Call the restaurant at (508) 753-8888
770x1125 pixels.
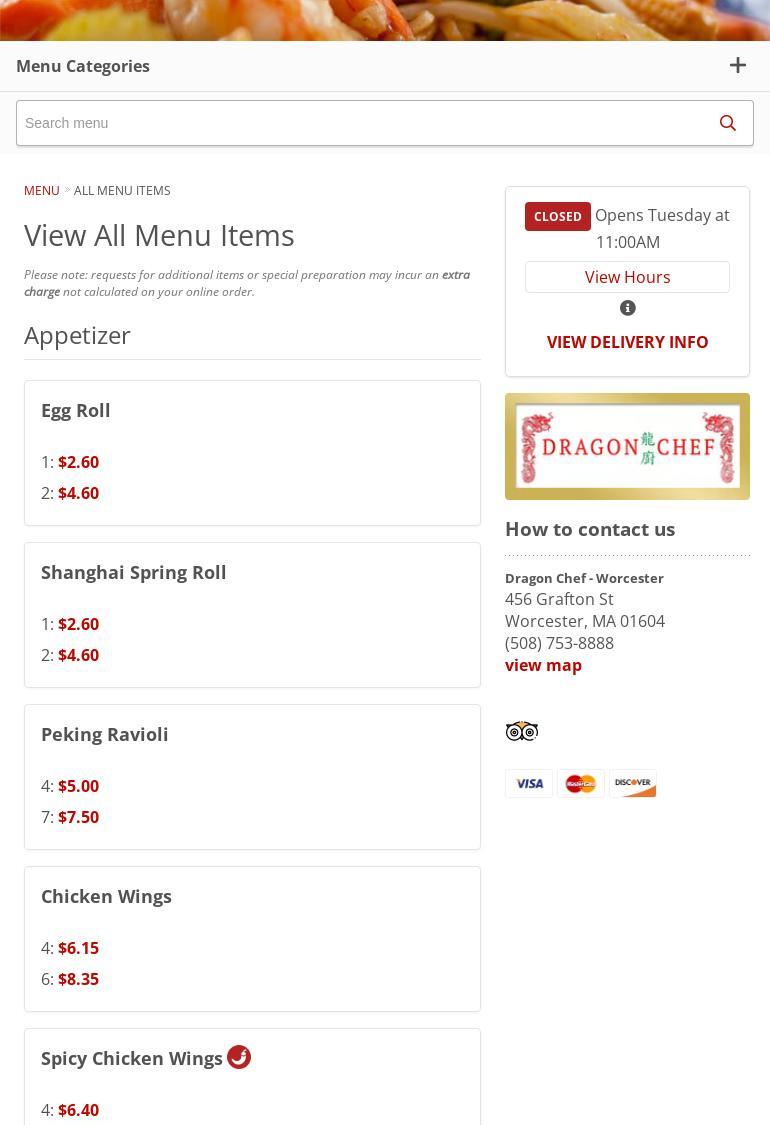(559, 643)
